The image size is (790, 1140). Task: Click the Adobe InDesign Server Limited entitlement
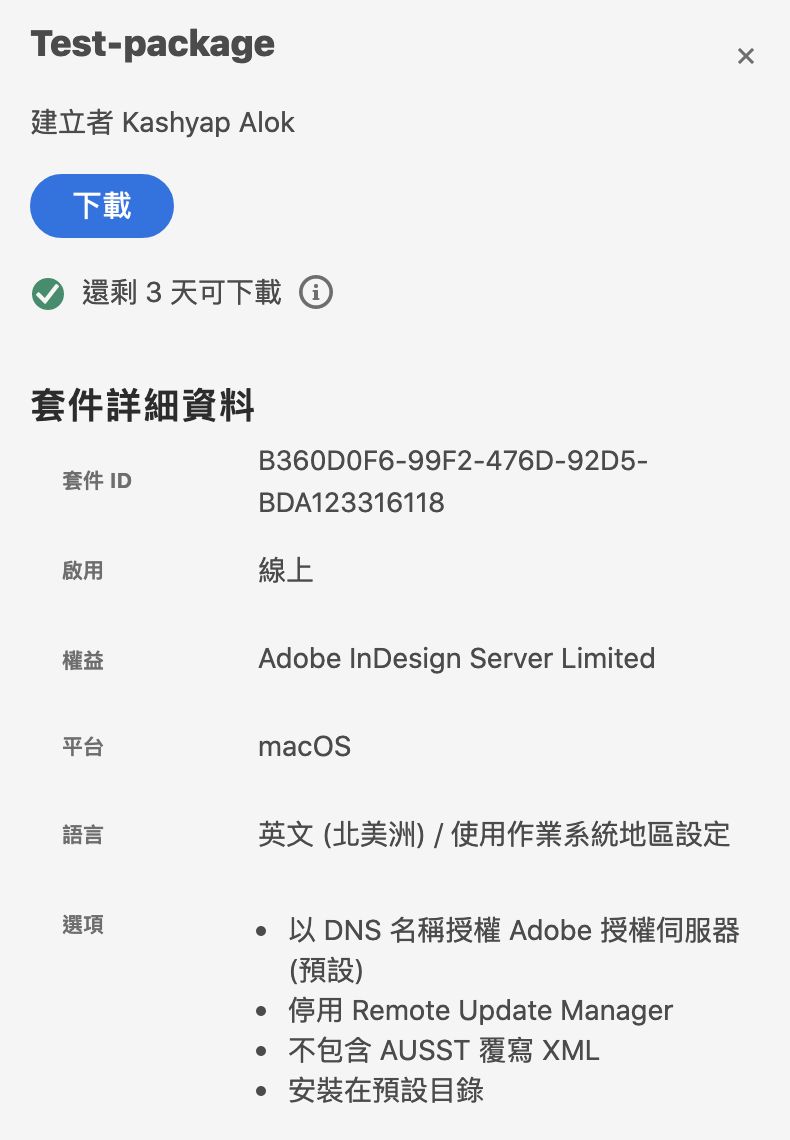click(x=457, y=658)
